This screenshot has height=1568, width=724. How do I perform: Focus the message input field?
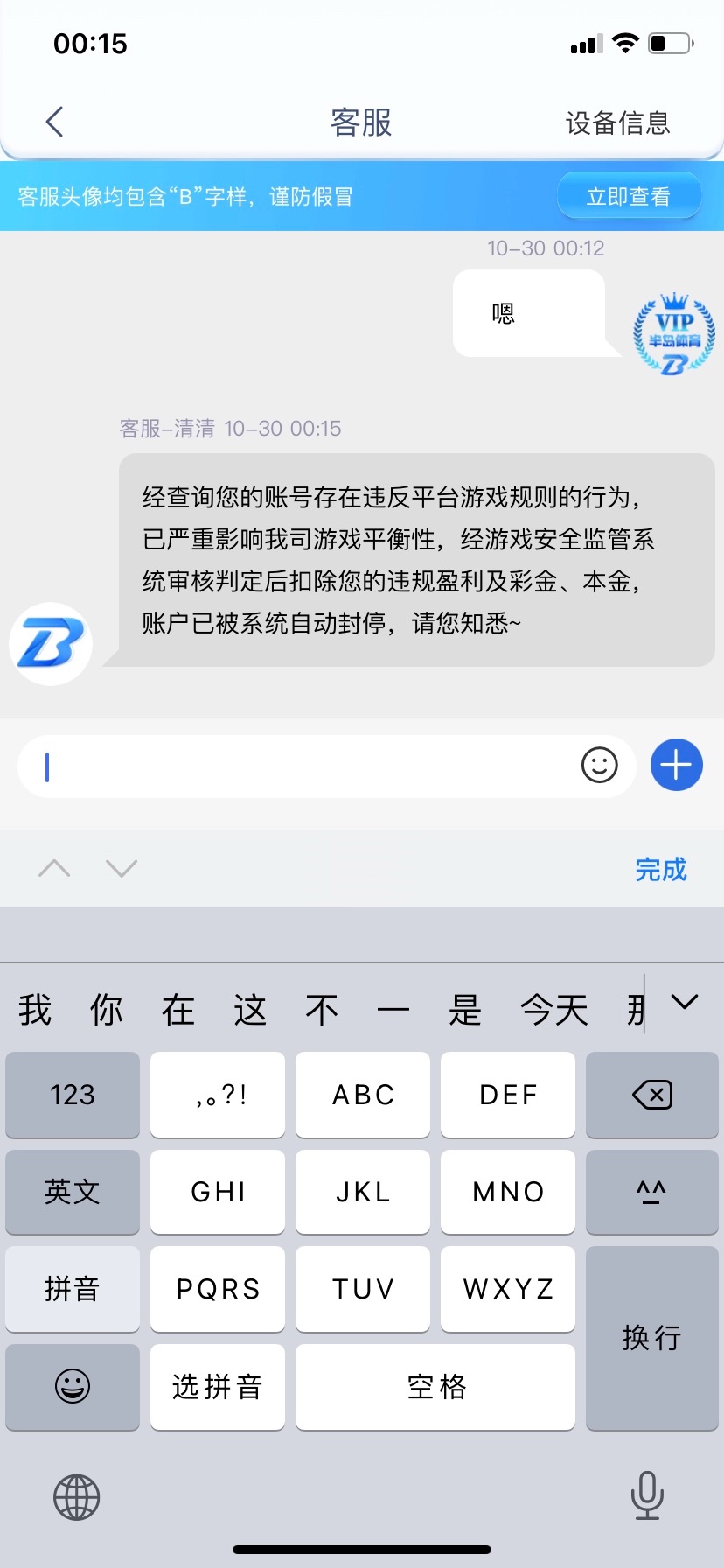coord(297,766)
